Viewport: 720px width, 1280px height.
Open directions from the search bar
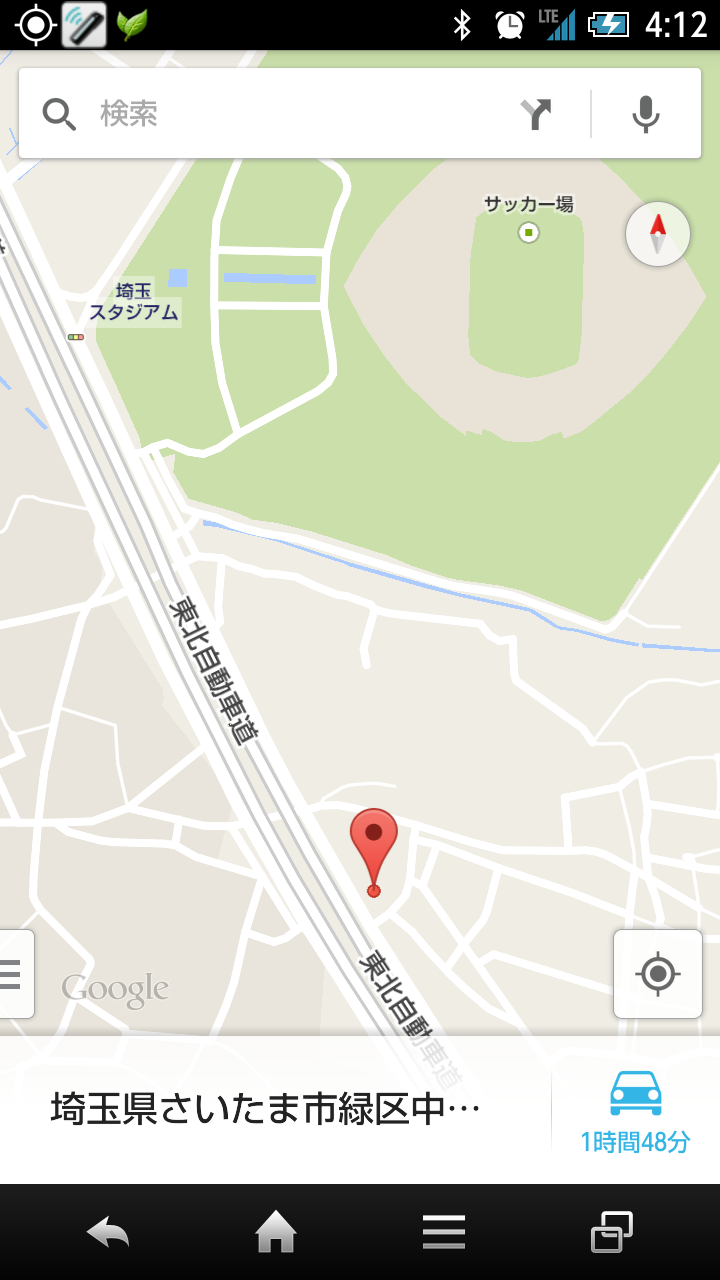point(537,114)
